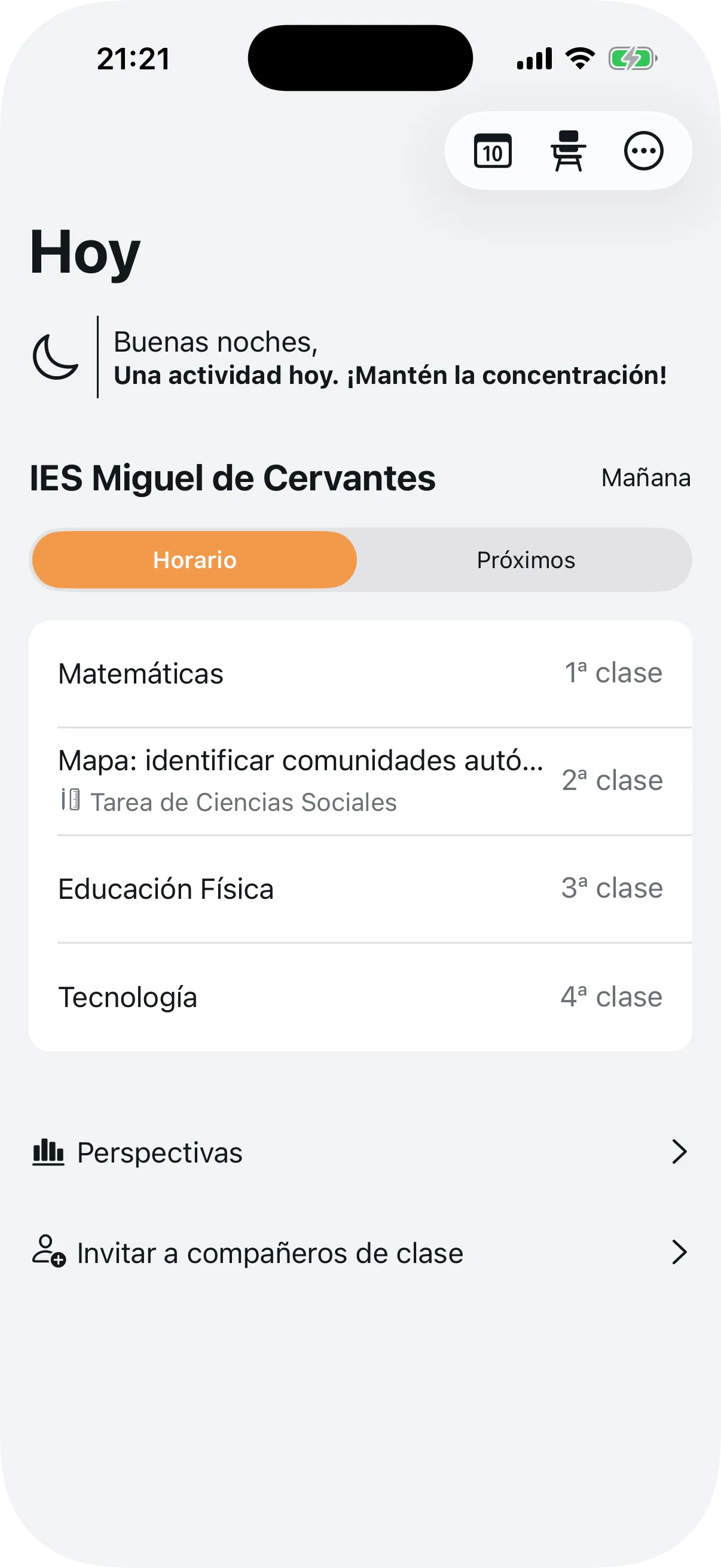Tap the charging battery indicator

[633, 58]
